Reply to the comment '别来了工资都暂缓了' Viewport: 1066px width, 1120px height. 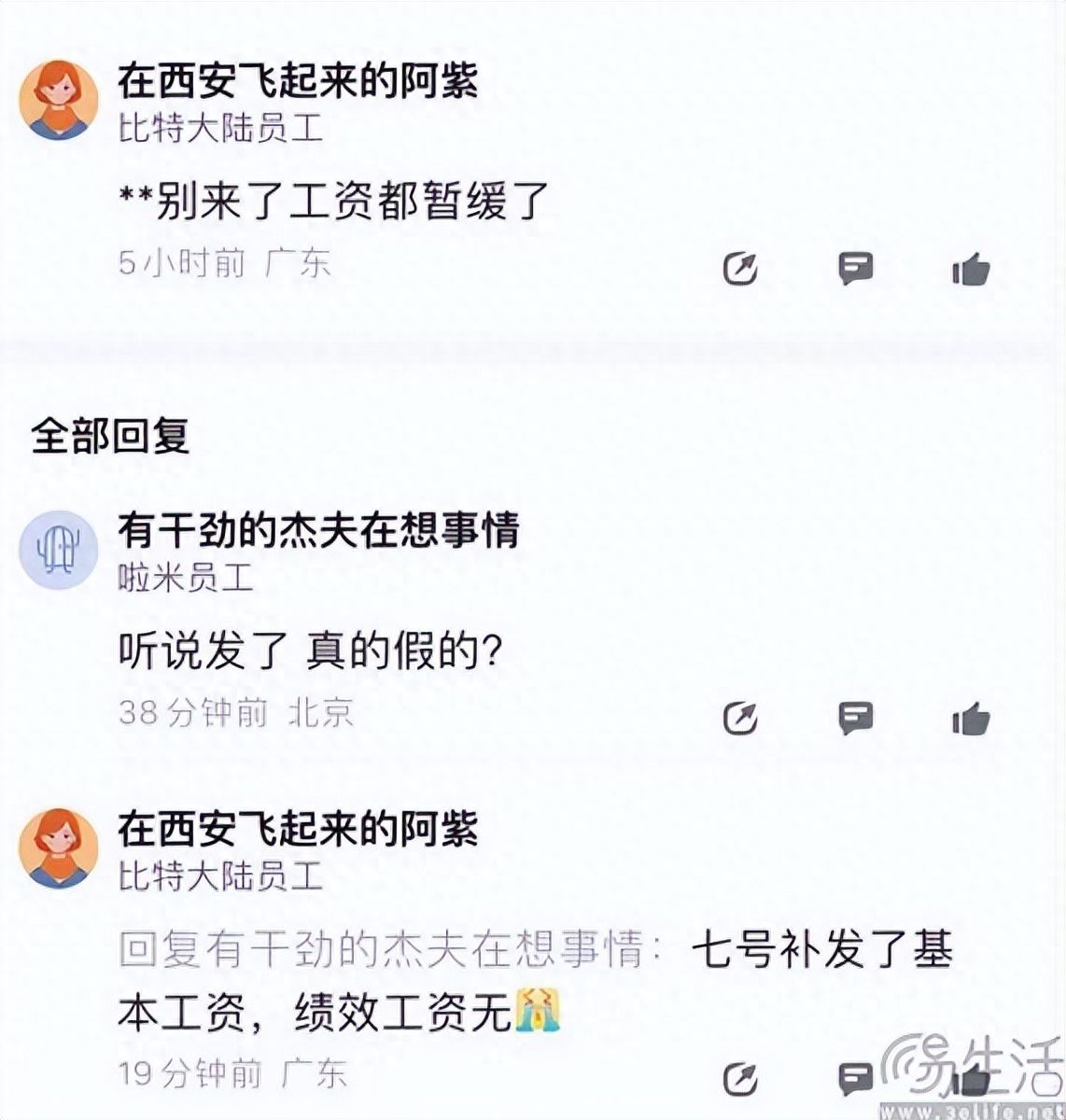tap(855, 269)
